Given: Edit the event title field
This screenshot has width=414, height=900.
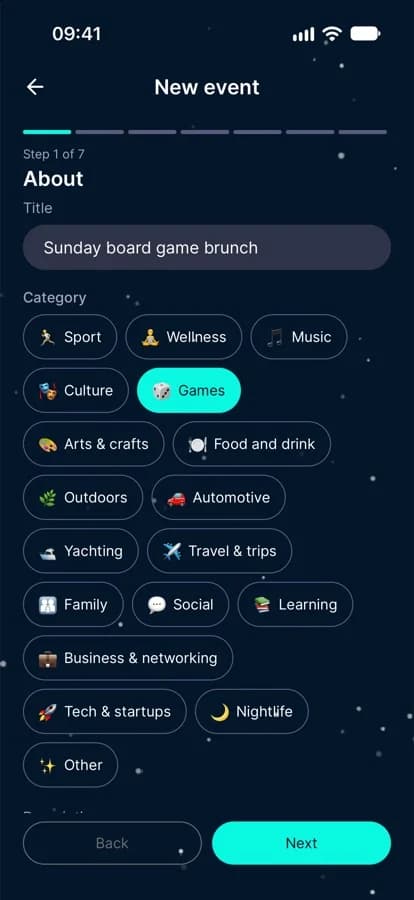Looking at the screenshot, I should 207,247.
